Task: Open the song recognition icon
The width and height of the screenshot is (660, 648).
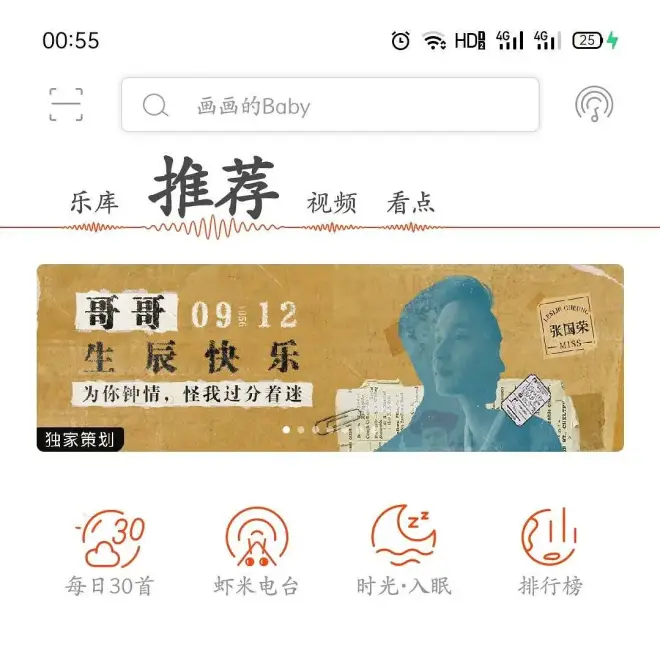Action: (594, 105)
